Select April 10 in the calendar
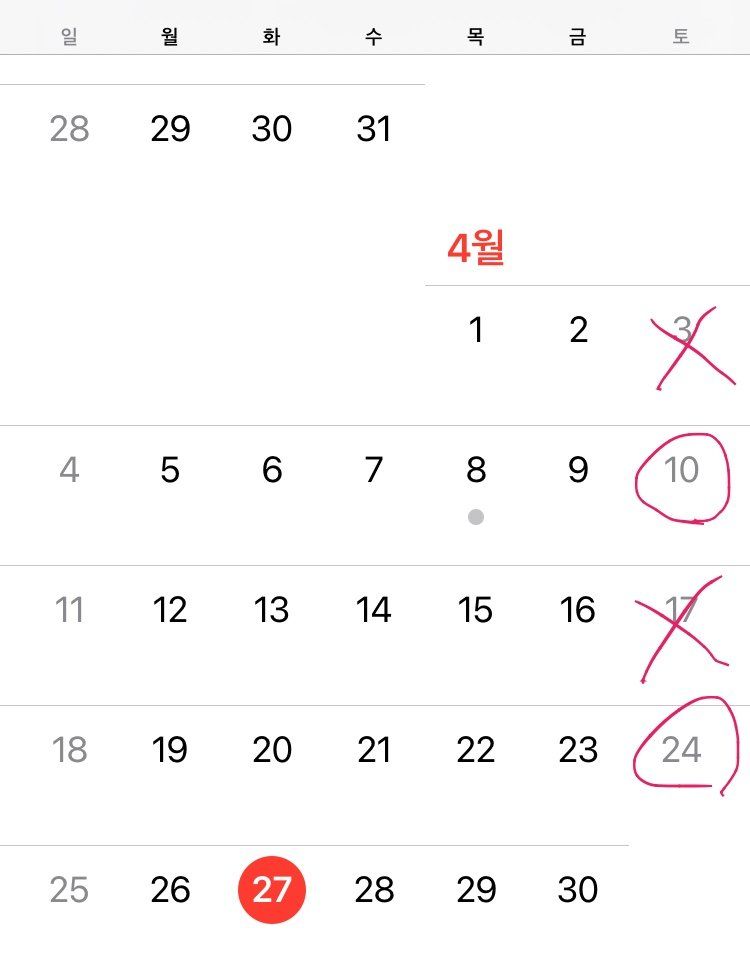This screenshot has width=750, height=977. coord(681,470)
